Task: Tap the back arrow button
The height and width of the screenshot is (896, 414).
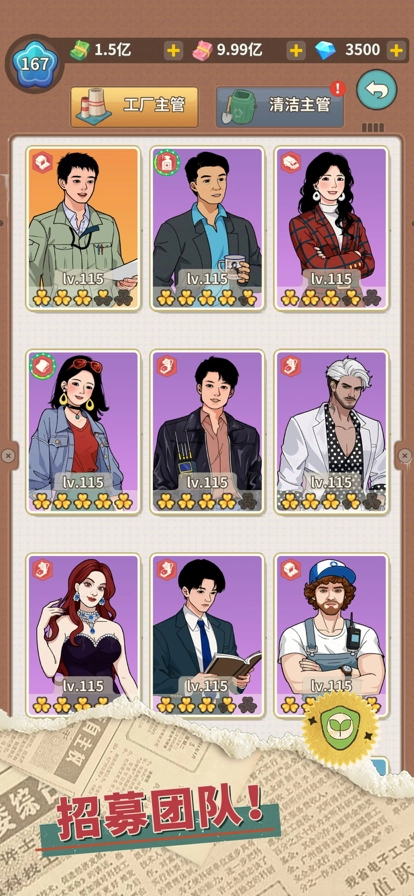Action: (376, 90)
